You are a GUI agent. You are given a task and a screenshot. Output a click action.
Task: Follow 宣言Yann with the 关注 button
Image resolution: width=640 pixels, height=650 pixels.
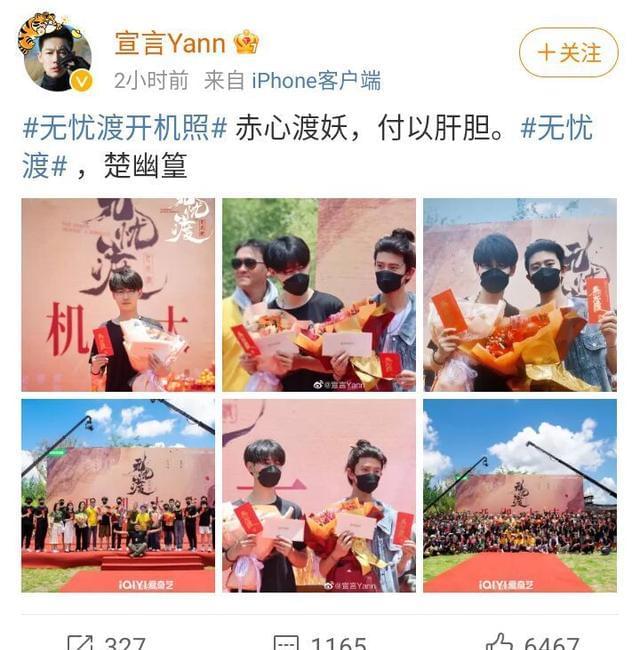[569, 52]
